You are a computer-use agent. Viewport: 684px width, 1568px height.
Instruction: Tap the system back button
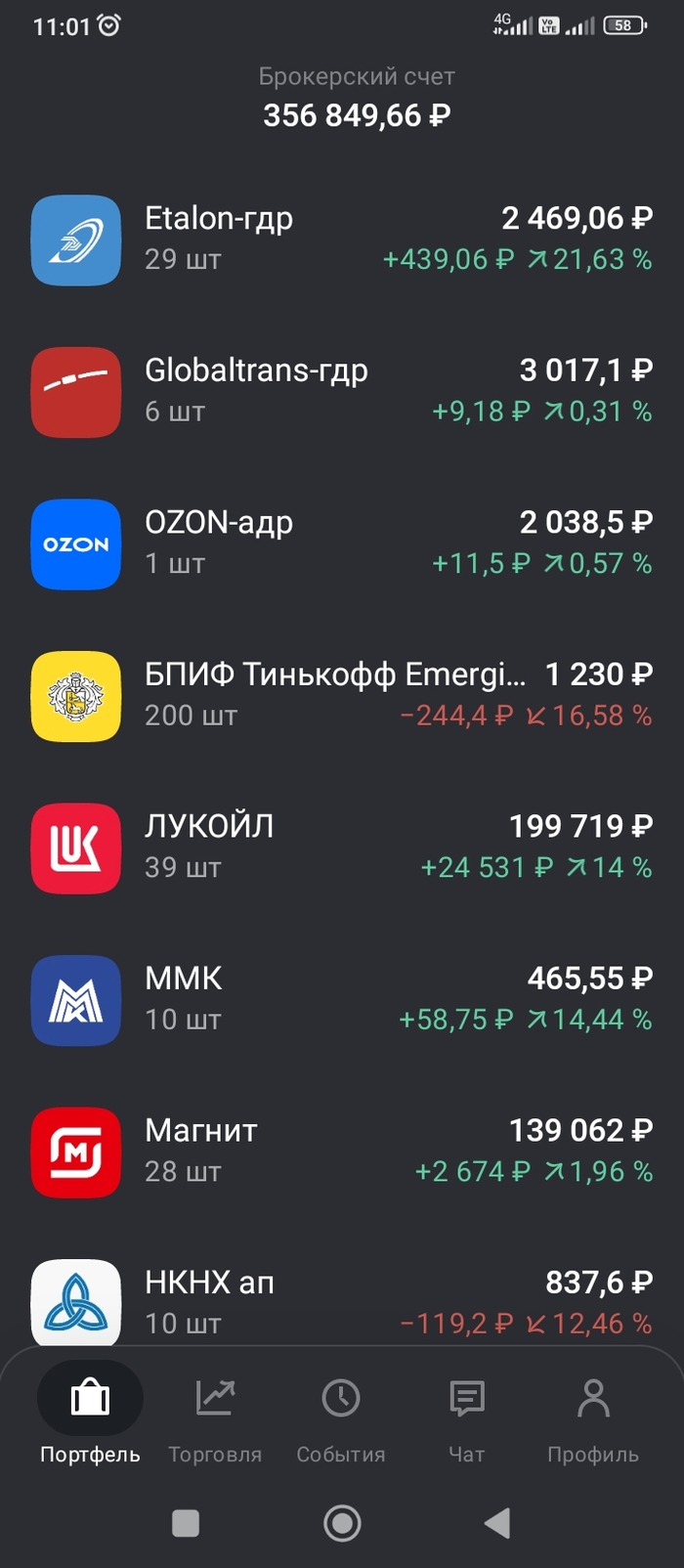[x=497, y=1523]
